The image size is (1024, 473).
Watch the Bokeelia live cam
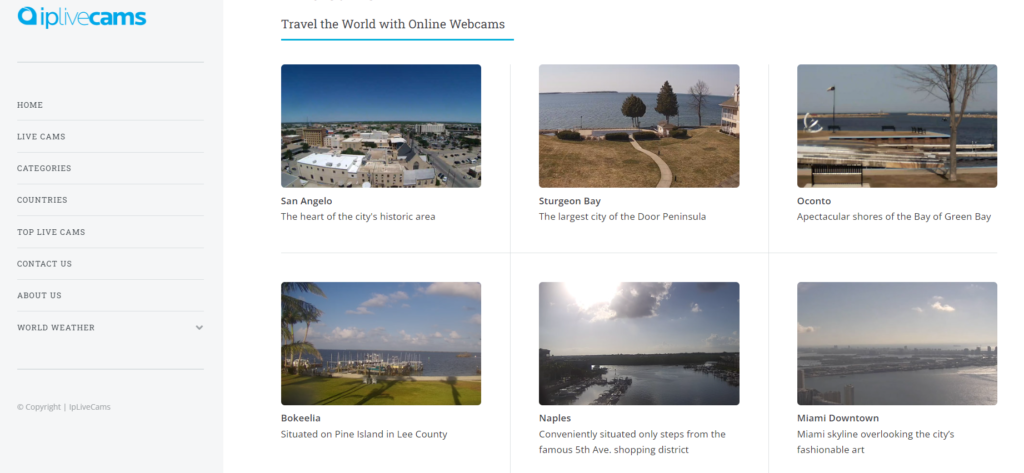point(380,343)
